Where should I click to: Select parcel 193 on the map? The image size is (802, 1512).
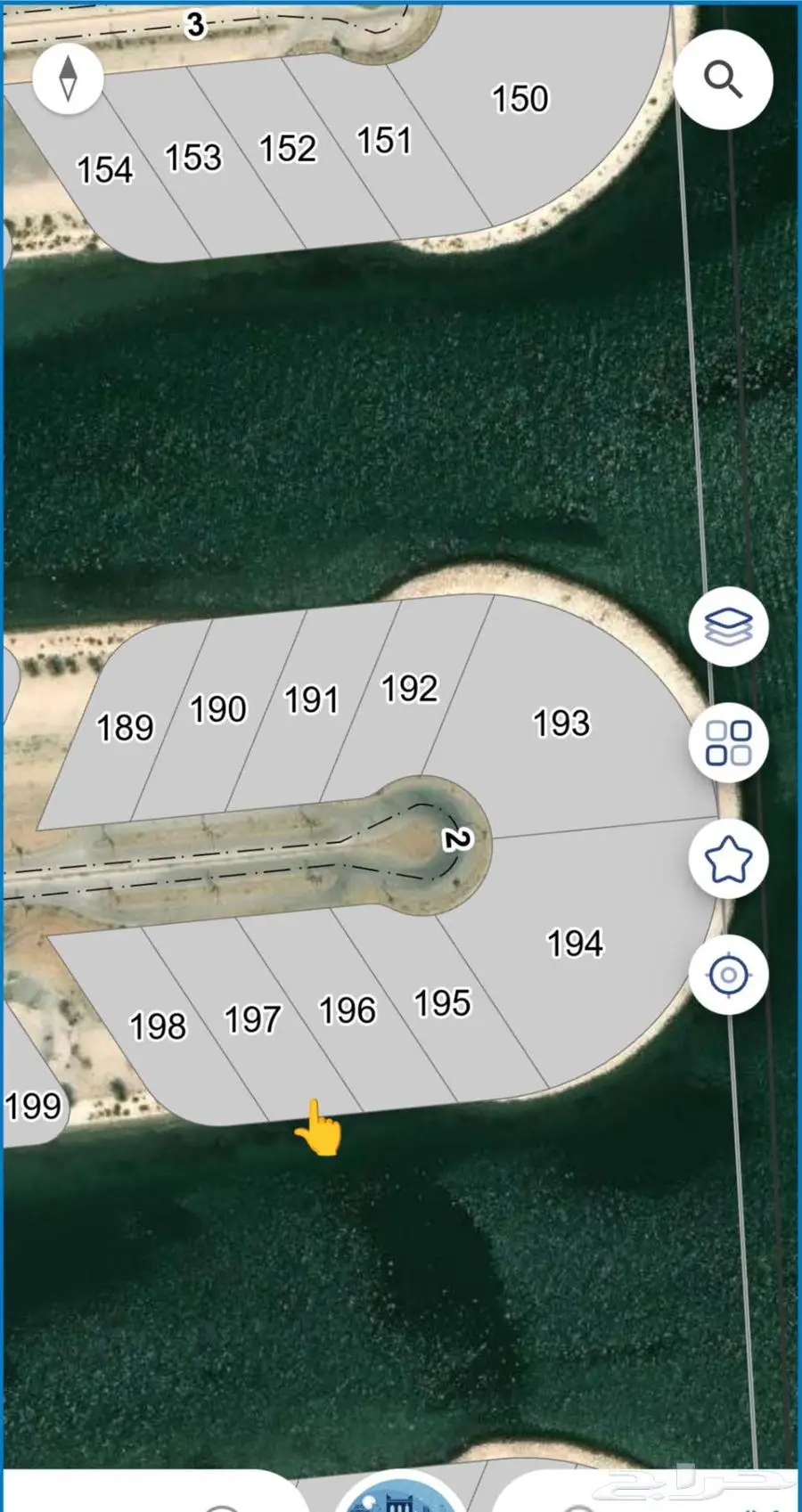tap(561, 723)
